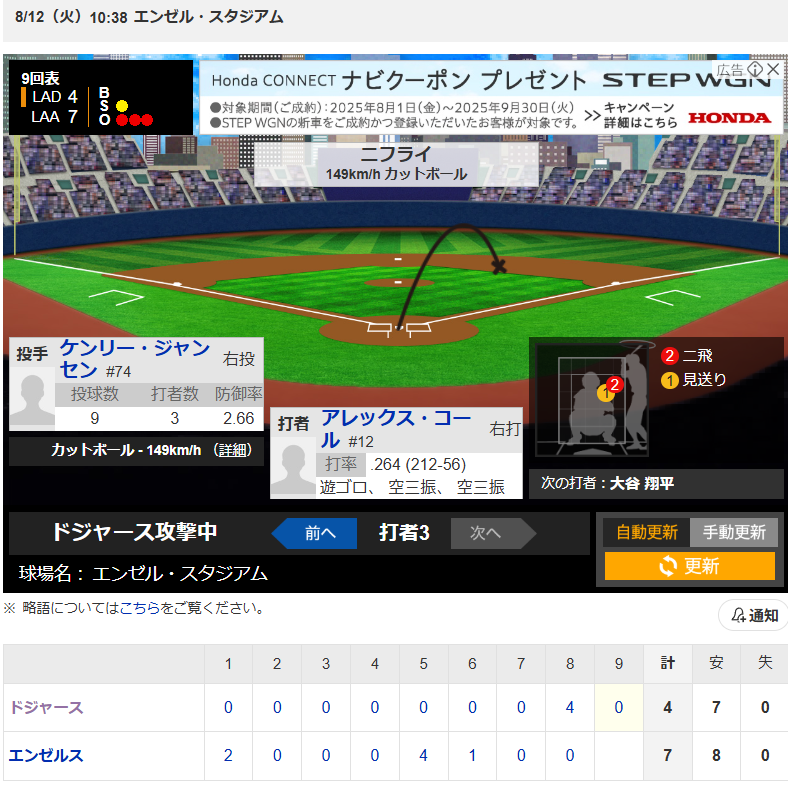Screen dimensions: 788x790
Task: Open Dodgers 8th inning score 4
Action: point(569,708)
